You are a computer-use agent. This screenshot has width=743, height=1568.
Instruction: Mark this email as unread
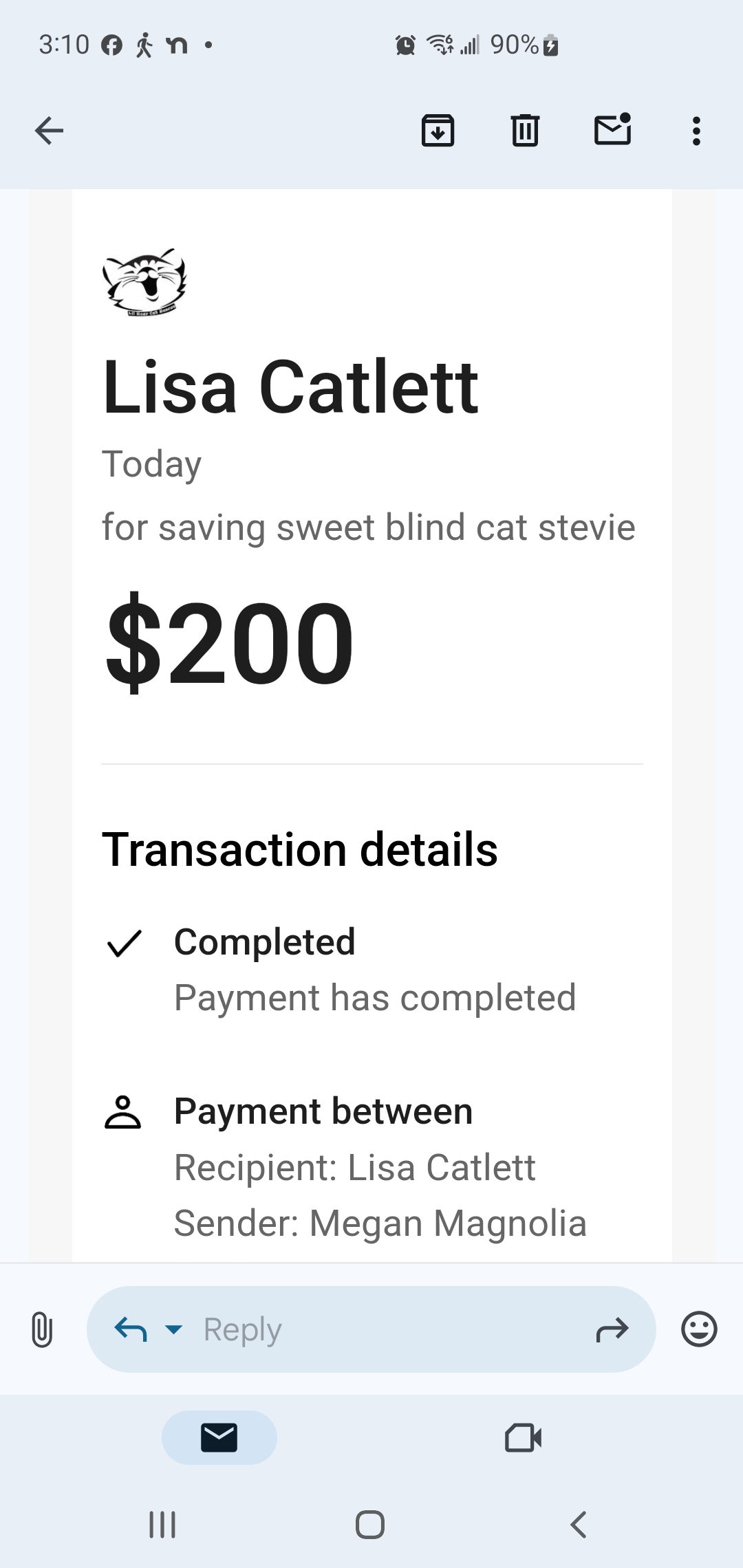612,129
